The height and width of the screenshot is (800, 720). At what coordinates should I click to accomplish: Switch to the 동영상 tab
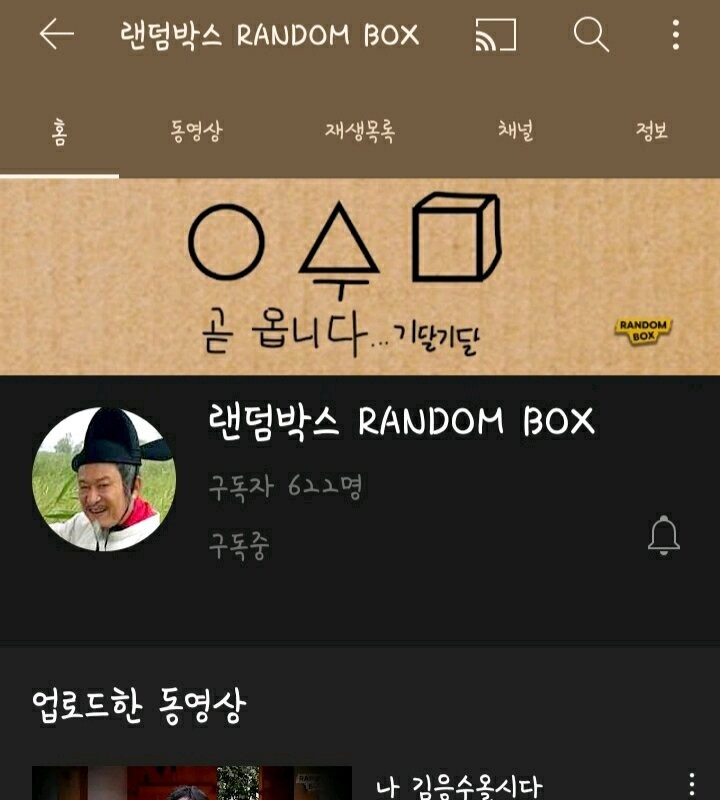tap(196, 132)
